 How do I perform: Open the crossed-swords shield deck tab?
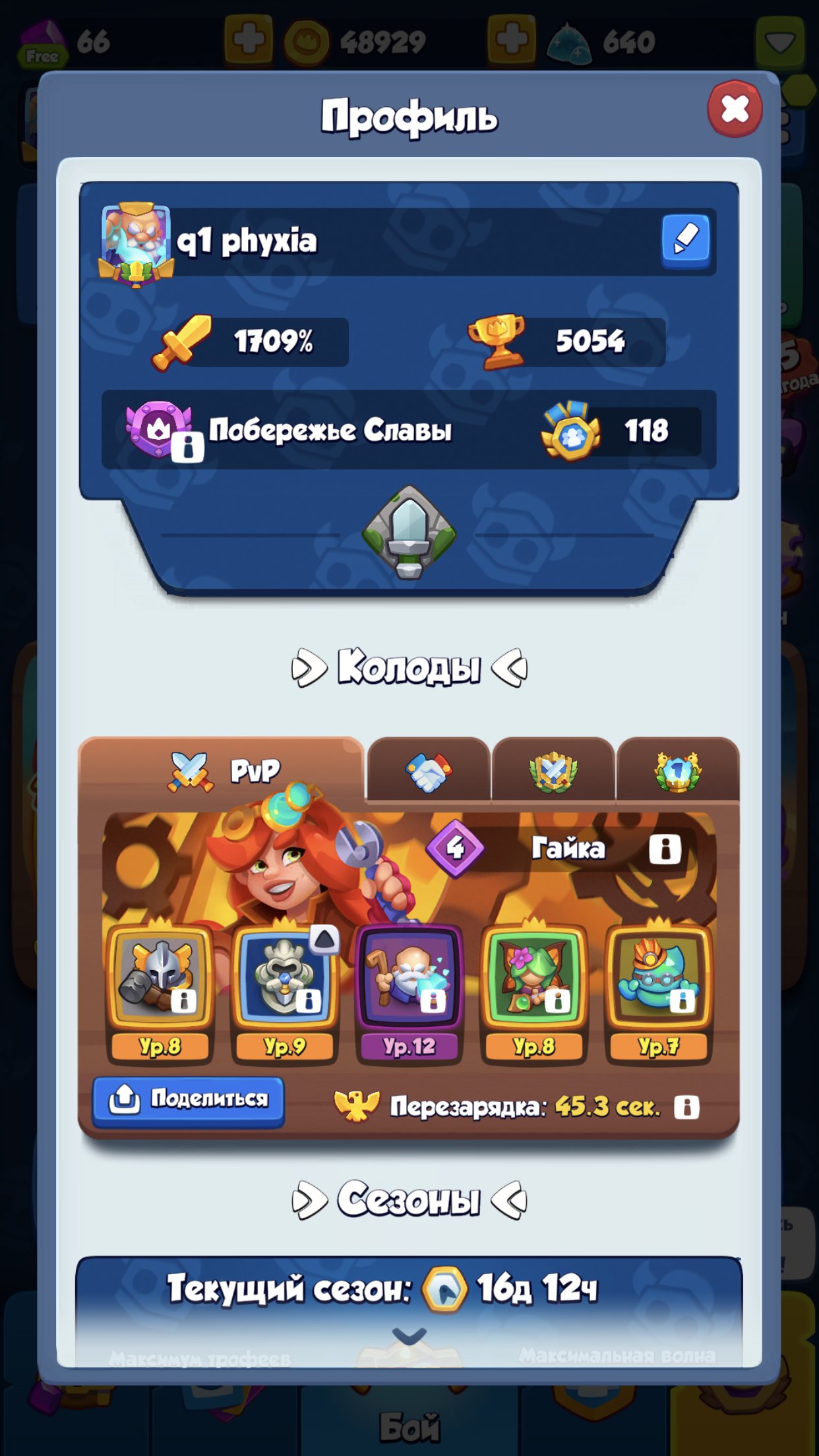click(553, 772)
